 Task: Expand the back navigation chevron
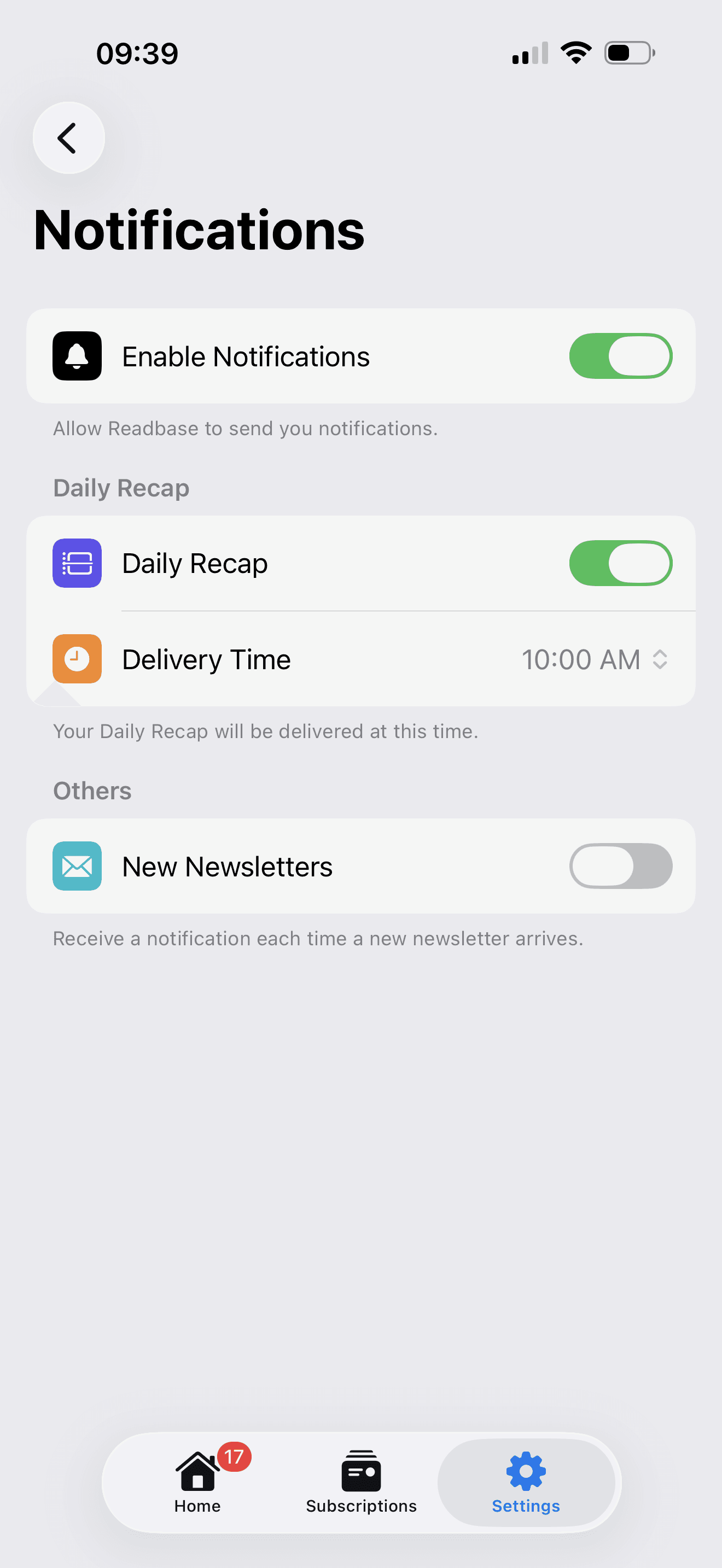tap(68, 138)
